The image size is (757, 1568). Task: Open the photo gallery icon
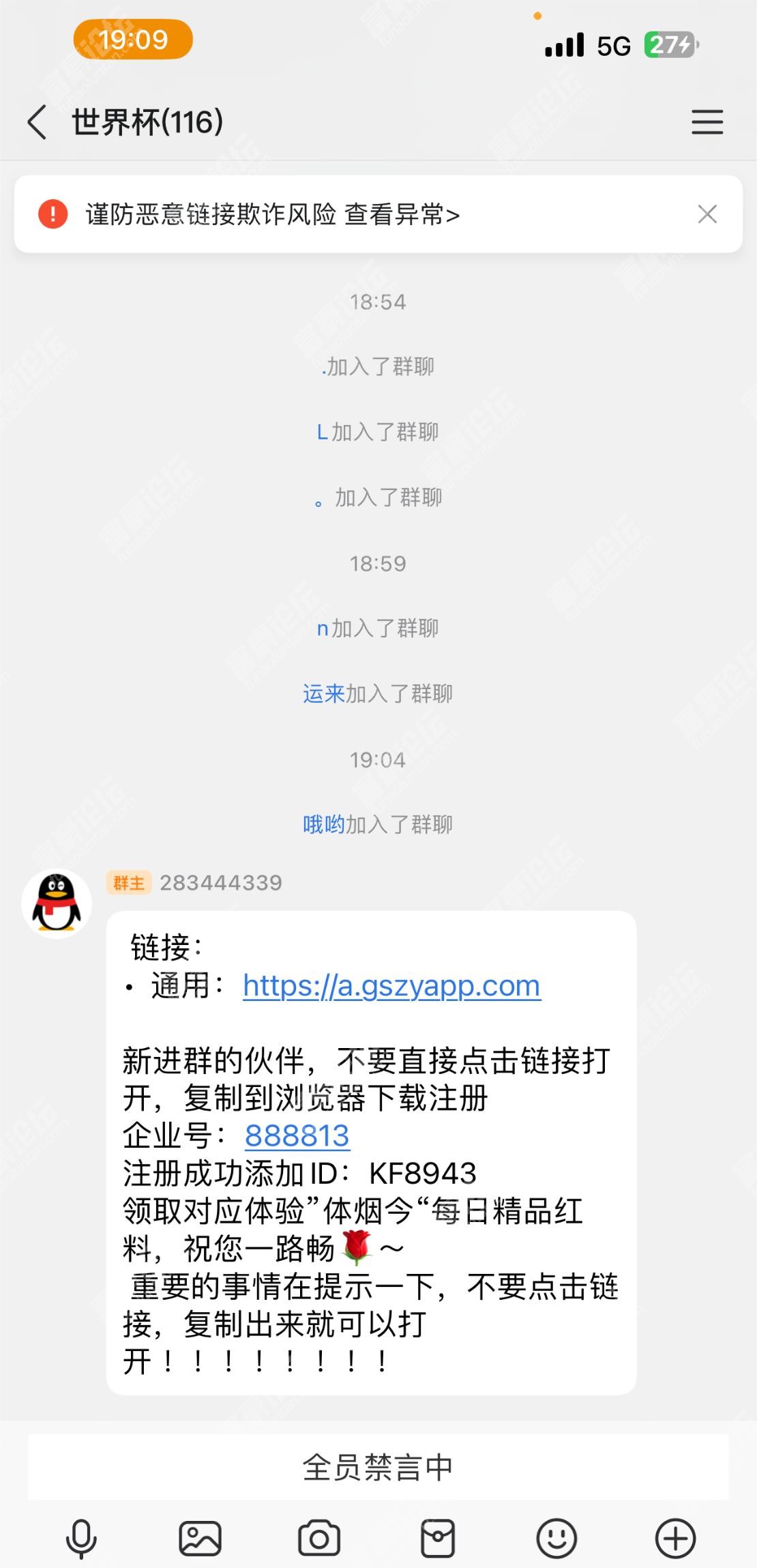click(x=200, y=1539)
